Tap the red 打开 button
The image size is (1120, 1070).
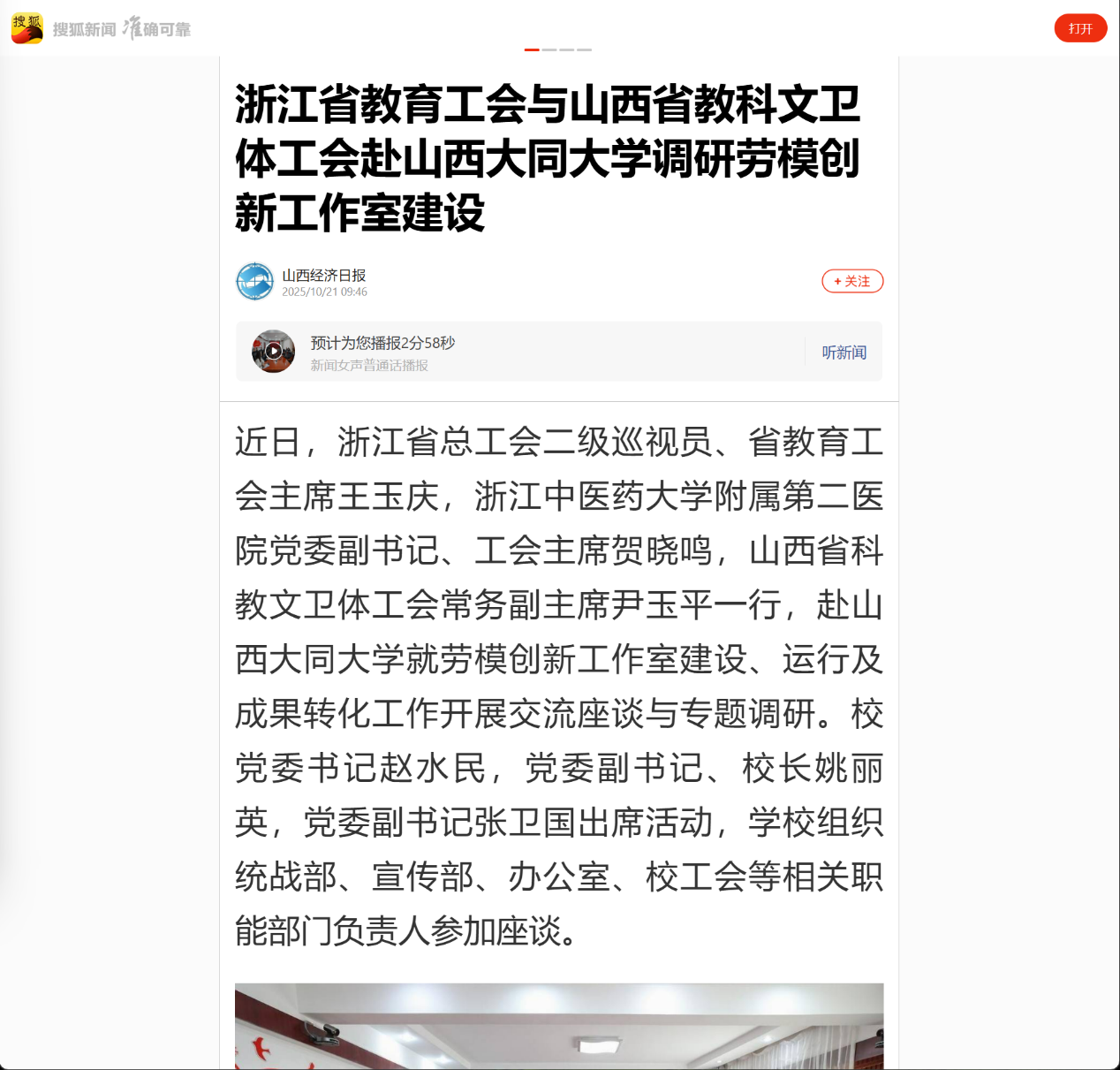1079,28
